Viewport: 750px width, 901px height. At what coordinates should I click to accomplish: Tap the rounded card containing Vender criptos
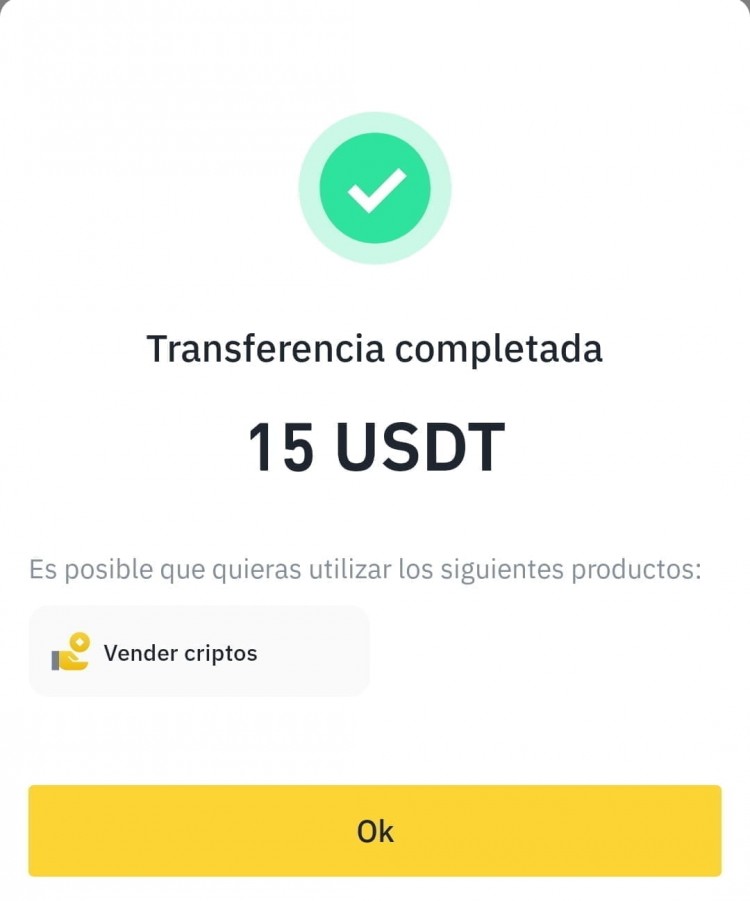(x=199, y=650)
